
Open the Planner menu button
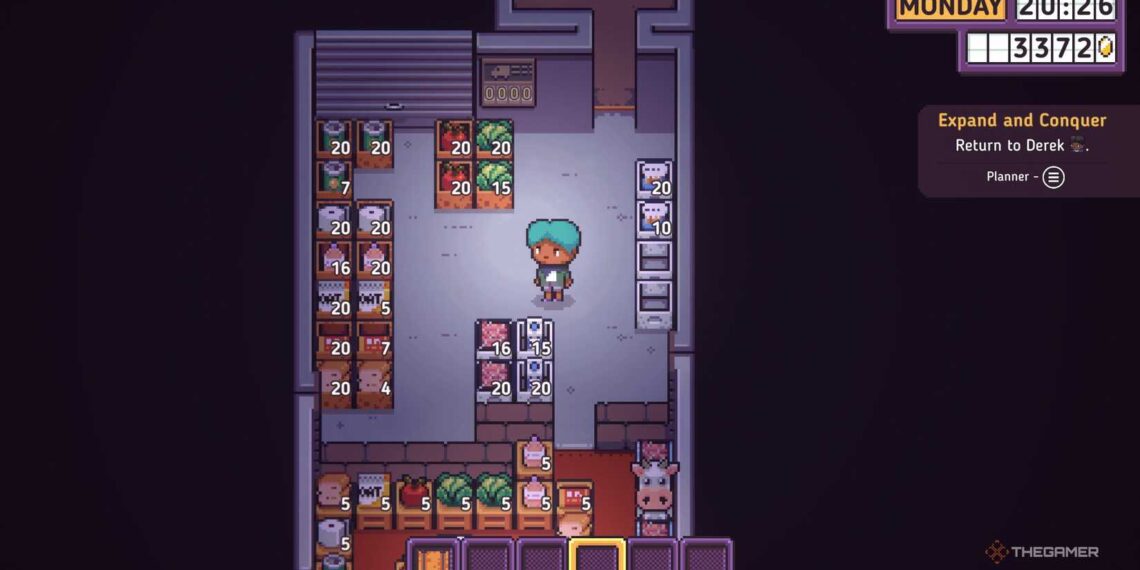1053,177
